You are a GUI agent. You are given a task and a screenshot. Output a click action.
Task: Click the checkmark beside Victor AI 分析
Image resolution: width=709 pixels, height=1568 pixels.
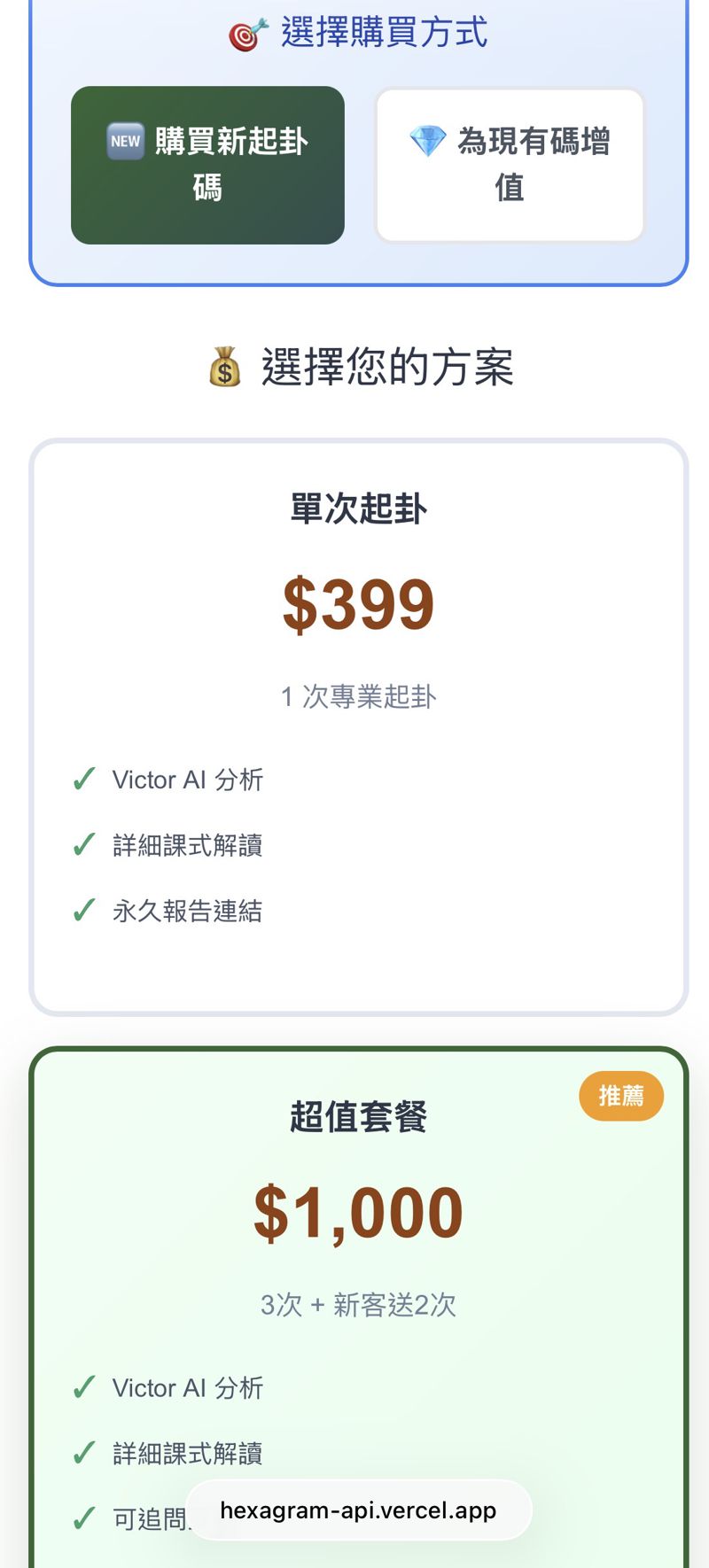tap(83, 780)
